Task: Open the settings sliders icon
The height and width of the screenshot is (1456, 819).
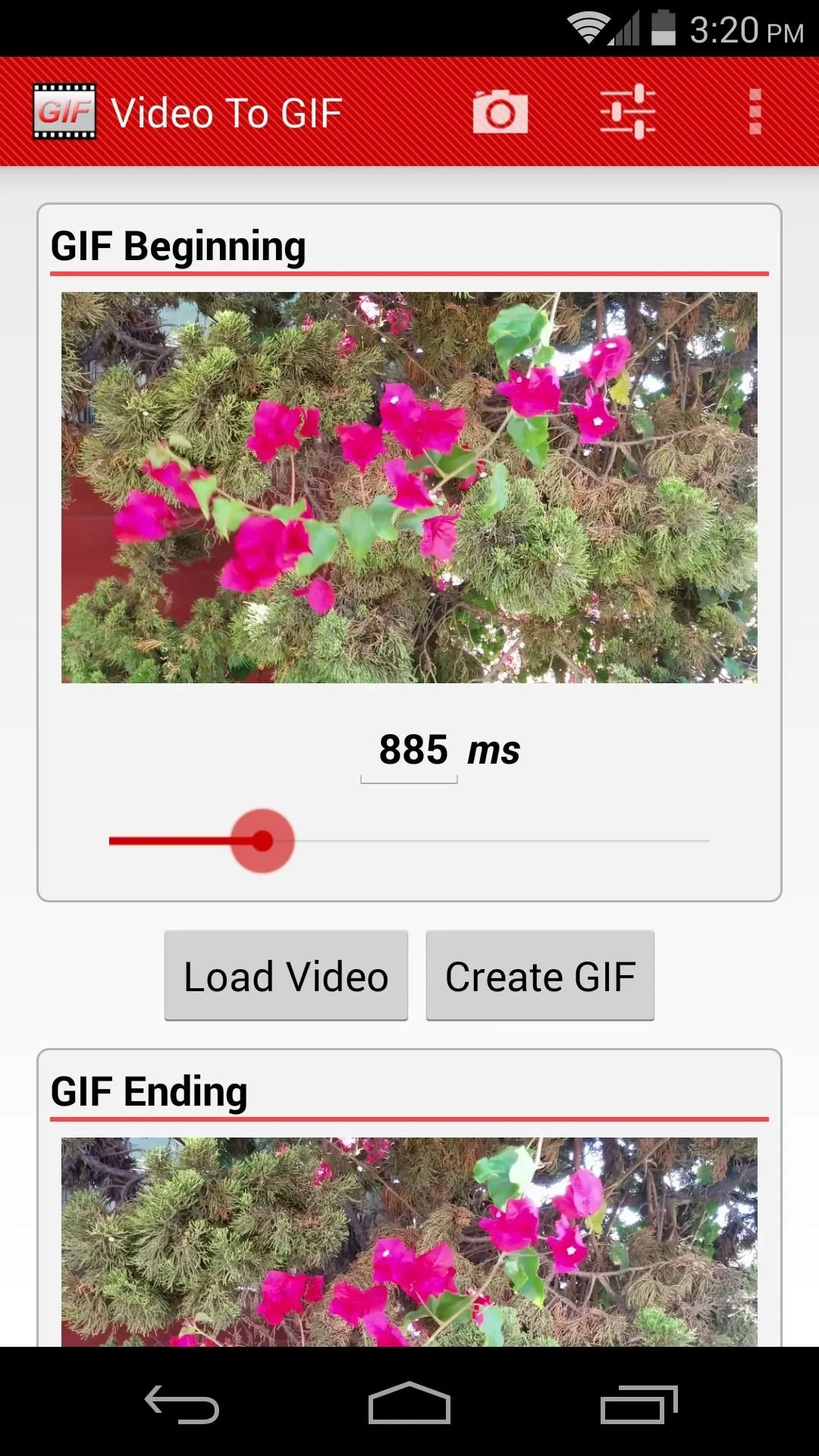Action: click(628, 112)
